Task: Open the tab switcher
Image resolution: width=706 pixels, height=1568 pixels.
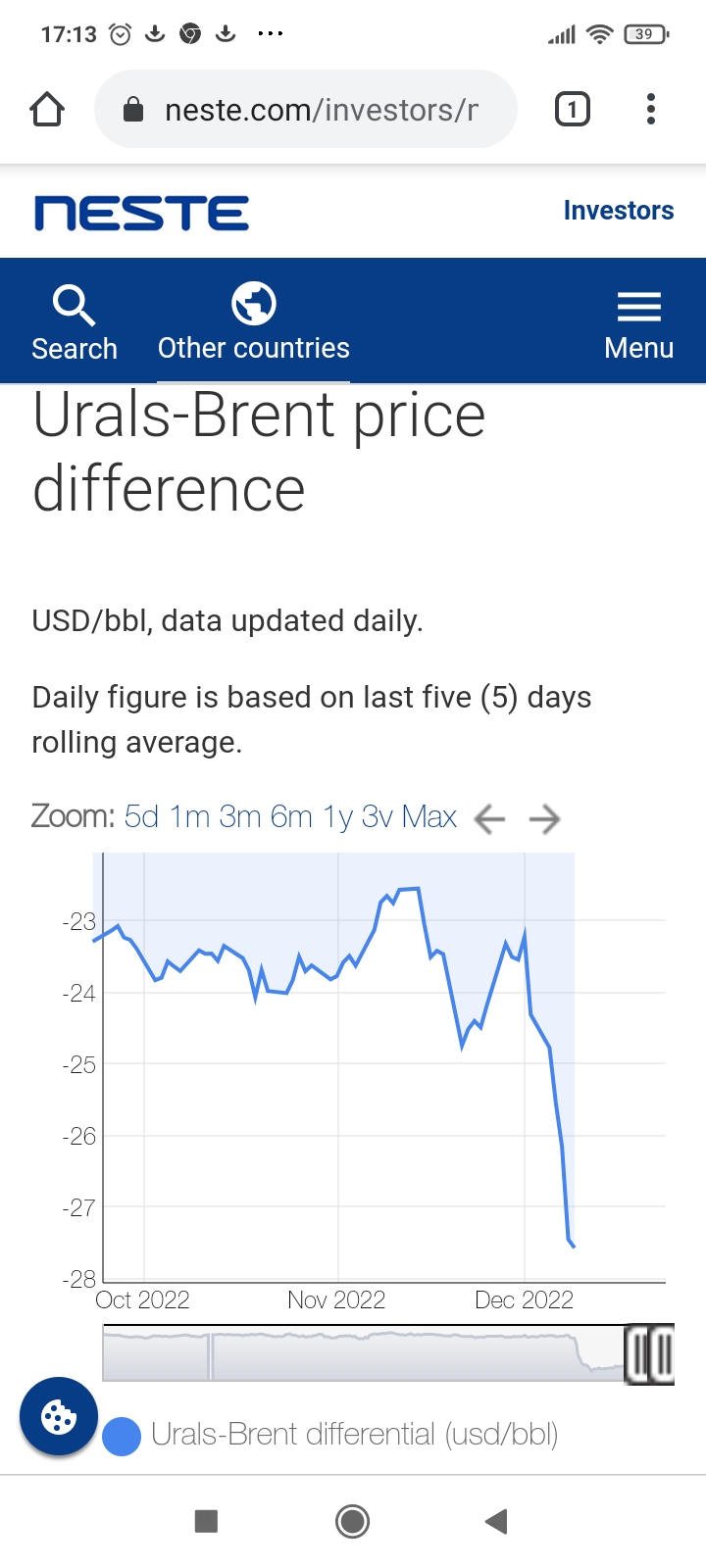Action: [573, 109]
